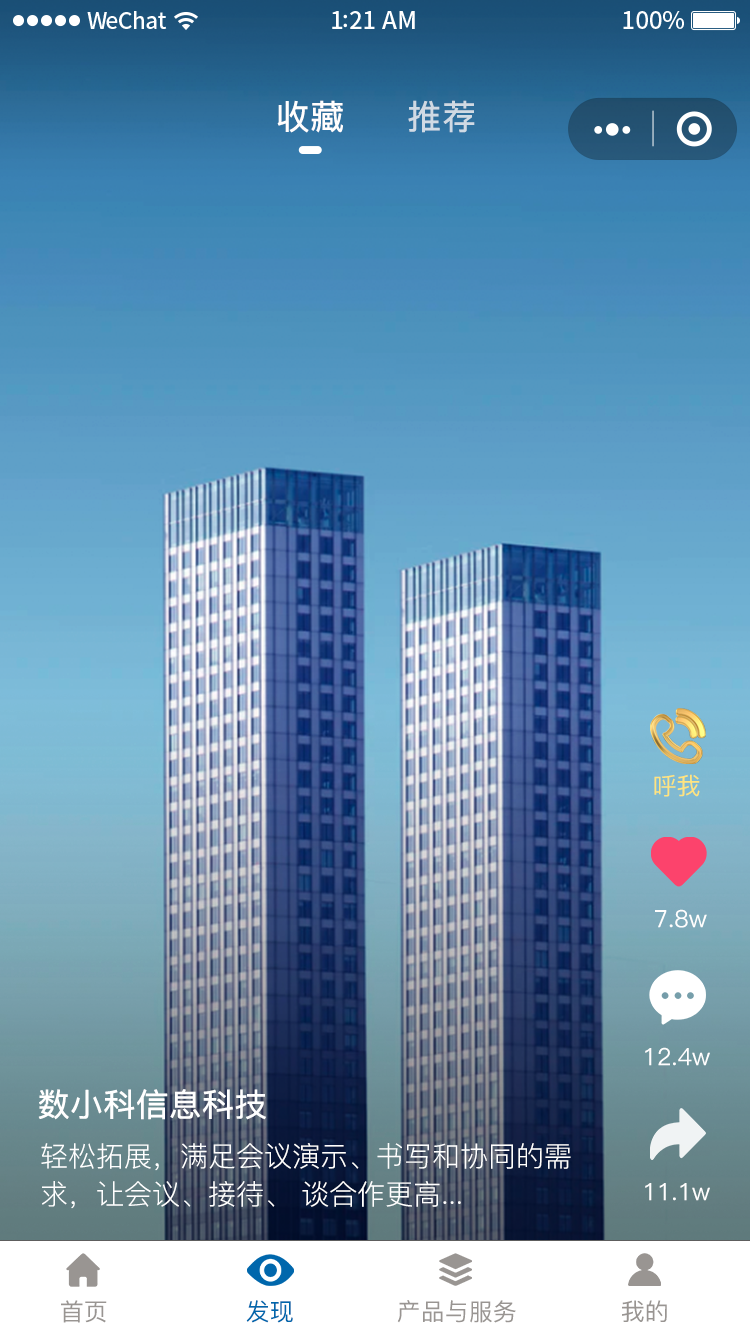Tap the 呼我 phone call icon
750x1334 pixels.
coord(677,738)
